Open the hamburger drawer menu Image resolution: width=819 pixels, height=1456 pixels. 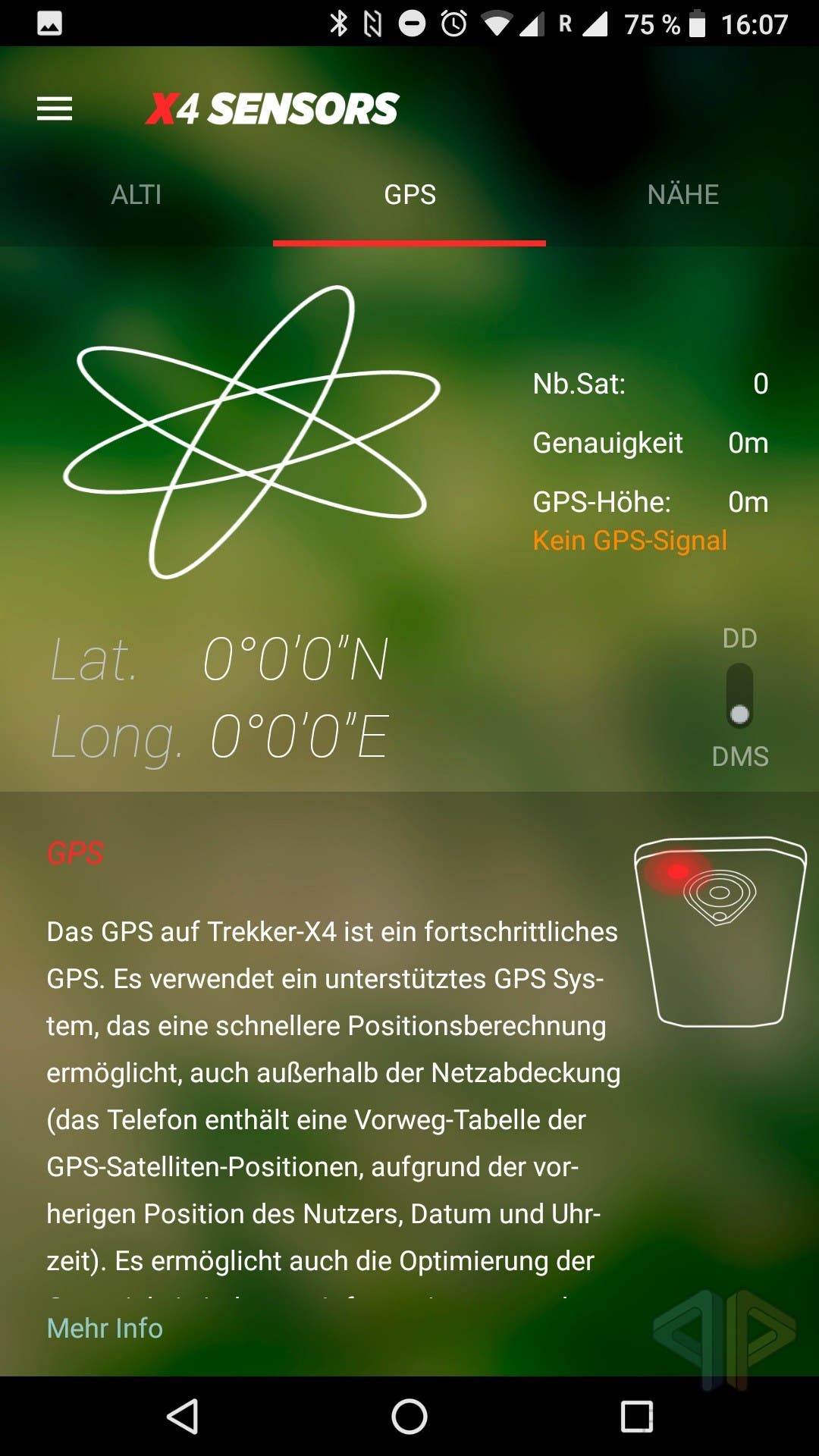(55, 109)
